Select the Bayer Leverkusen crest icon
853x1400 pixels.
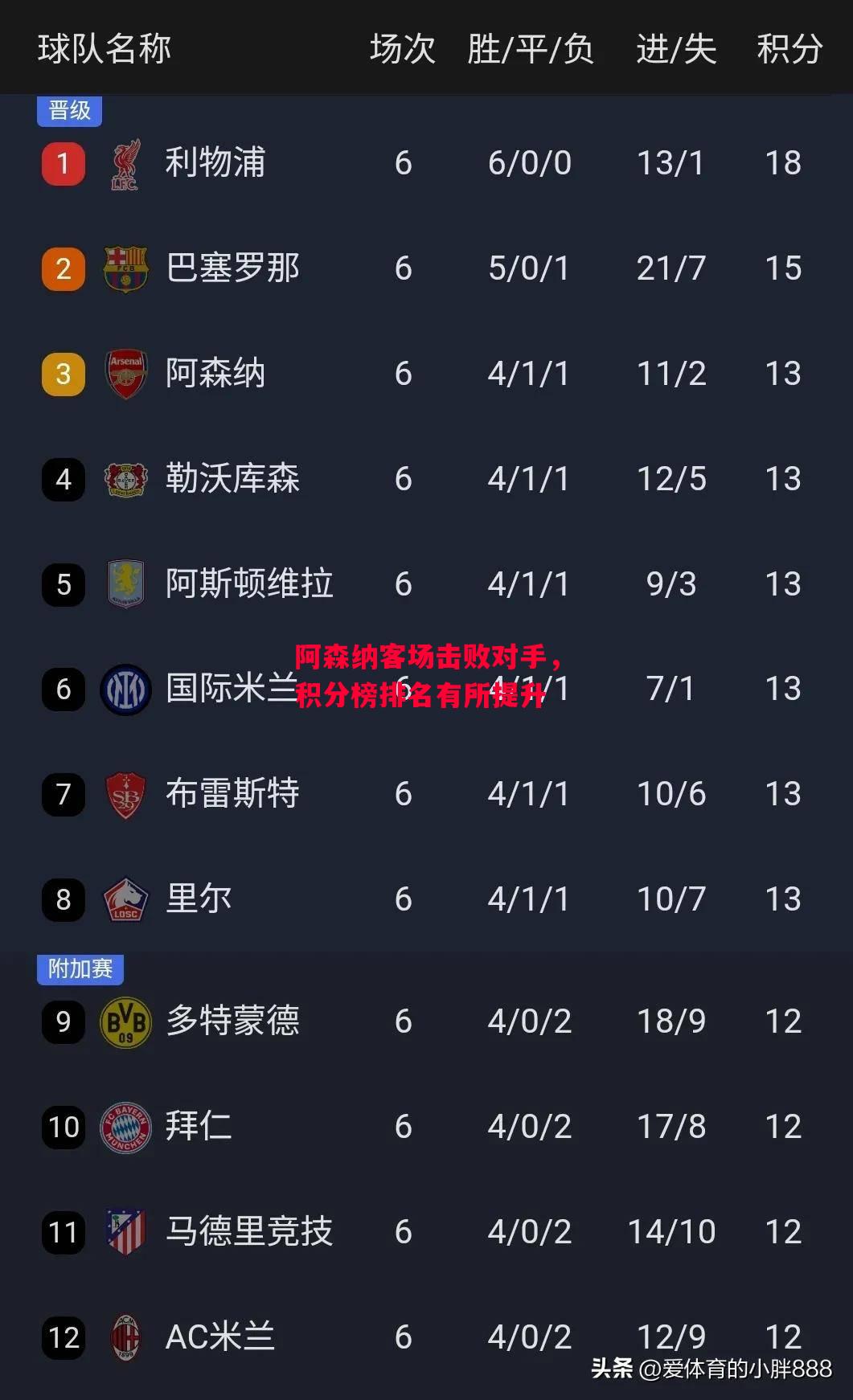click(125, 479)
